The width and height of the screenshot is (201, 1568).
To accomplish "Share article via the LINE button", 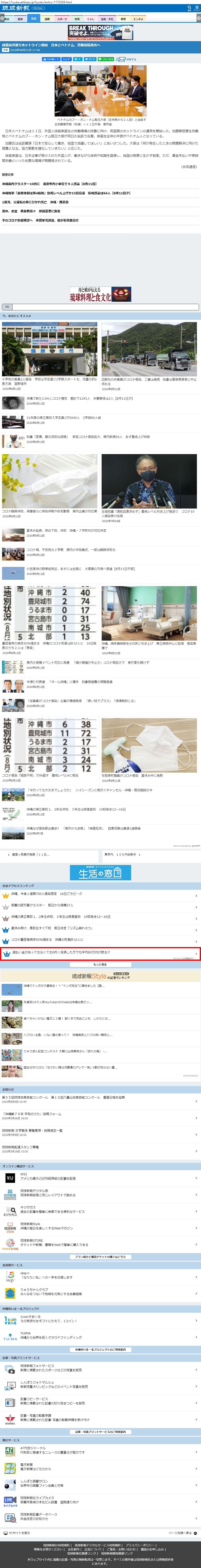I will point(107,59).
